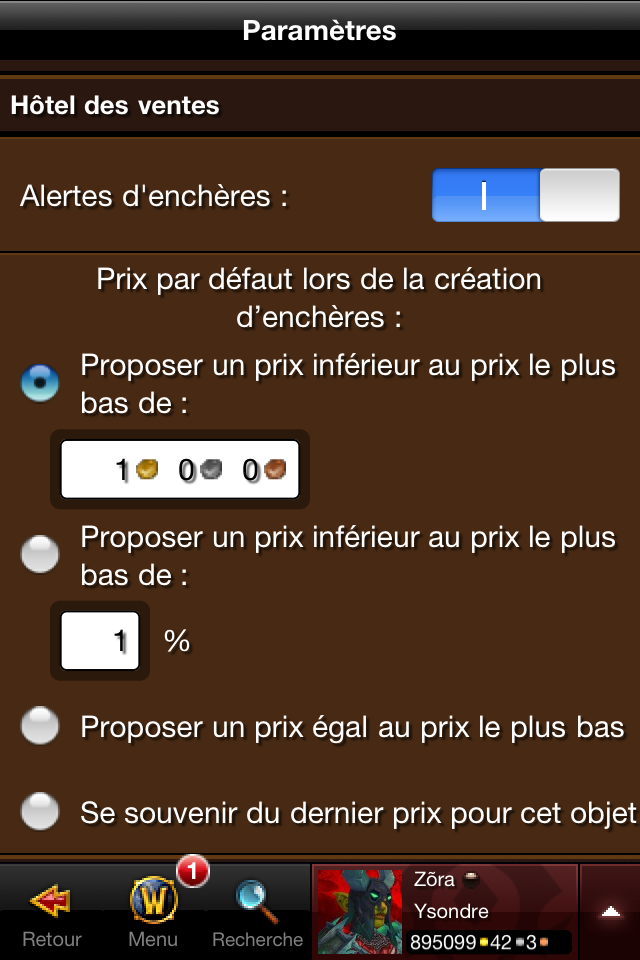Edit the gold, silver, copper price field
640x960 pixels.
pyautogui.click(x=180, y=469)
